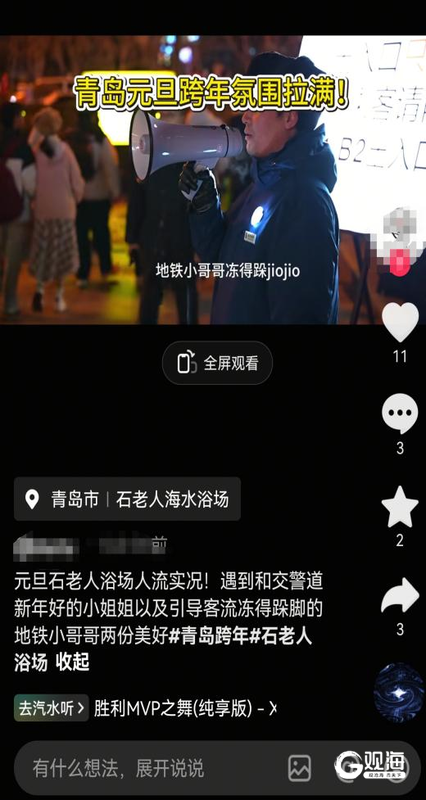The height and width of the screenshot is (800, 426).
Task: Open the spinning music disc
Action: (x=399, y=693)
